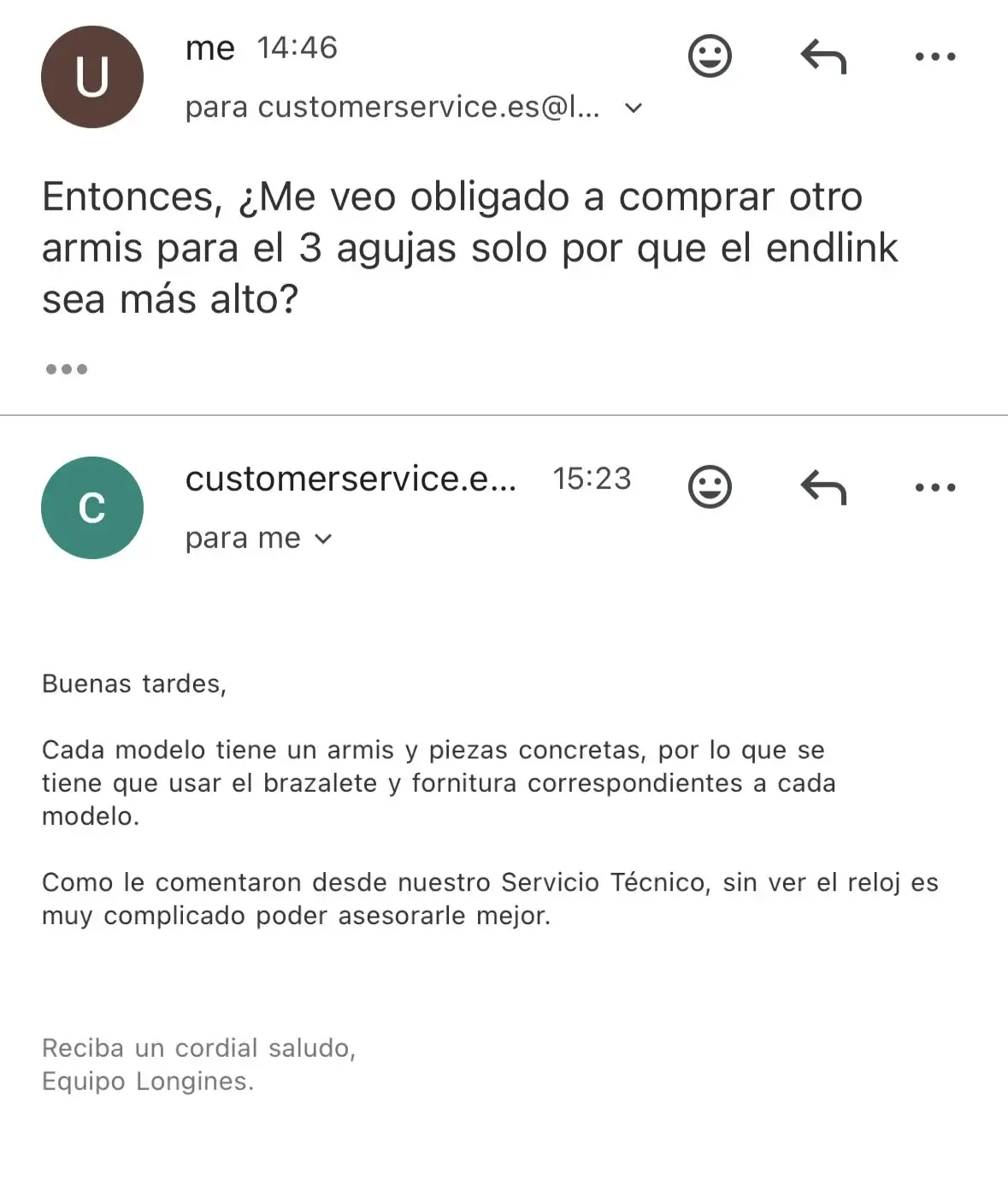
Task: Show trimmed quoted text under my message
Action: [x=66, y=369]
